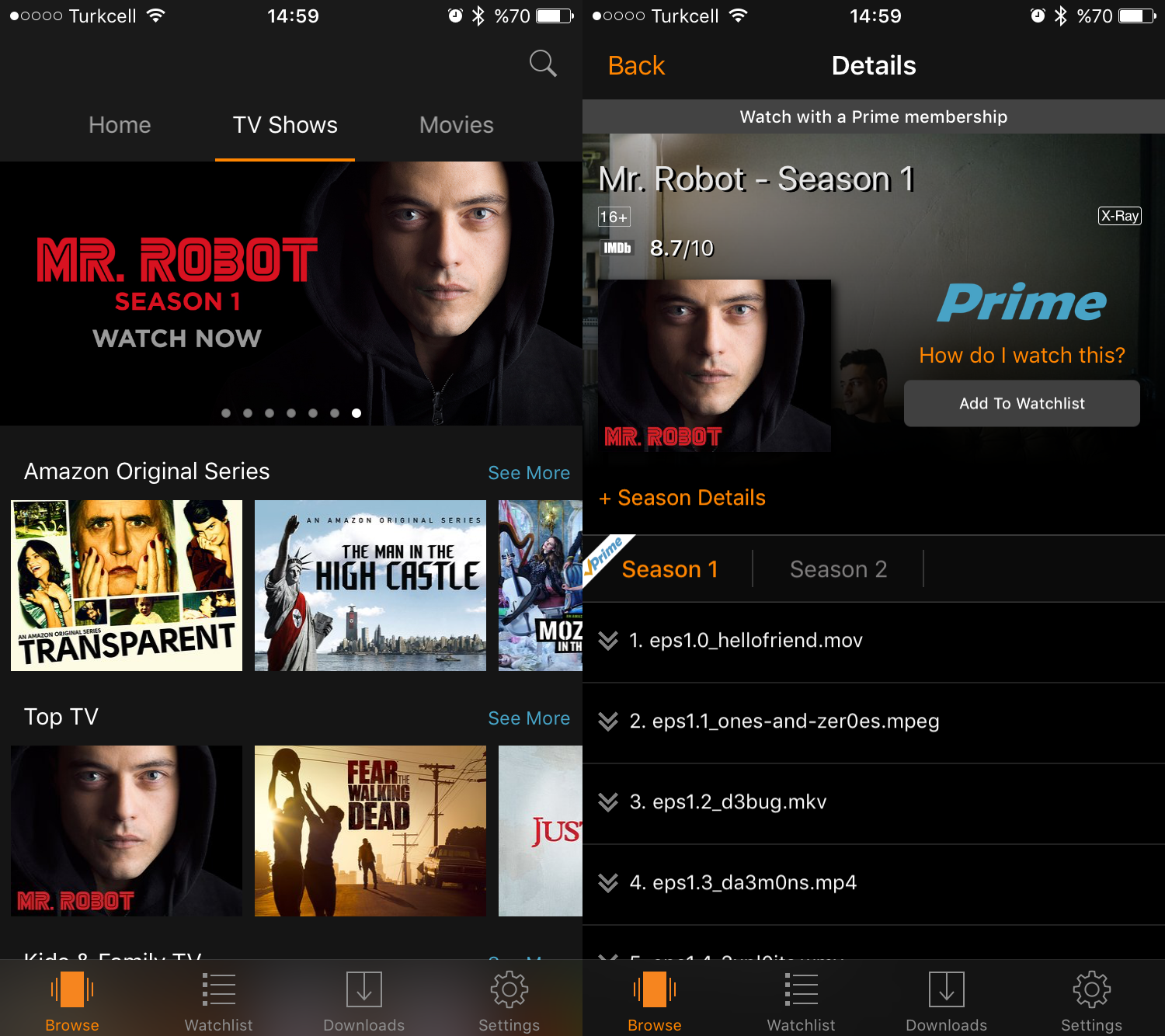
Task: Add Mr. Robot to Watchlist
Action: tap(1021, 403)
